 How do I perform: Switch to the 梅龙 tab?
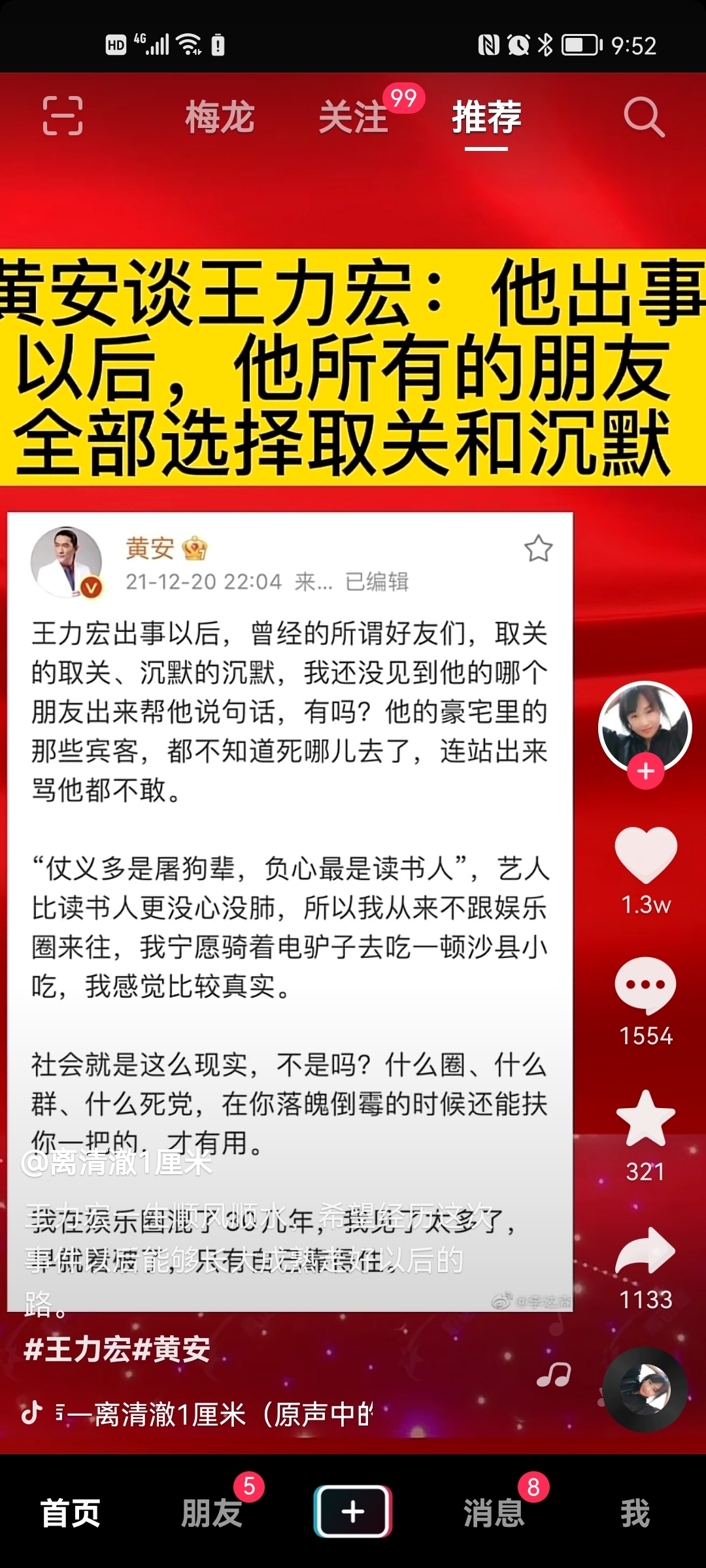[x=220, y=118]
